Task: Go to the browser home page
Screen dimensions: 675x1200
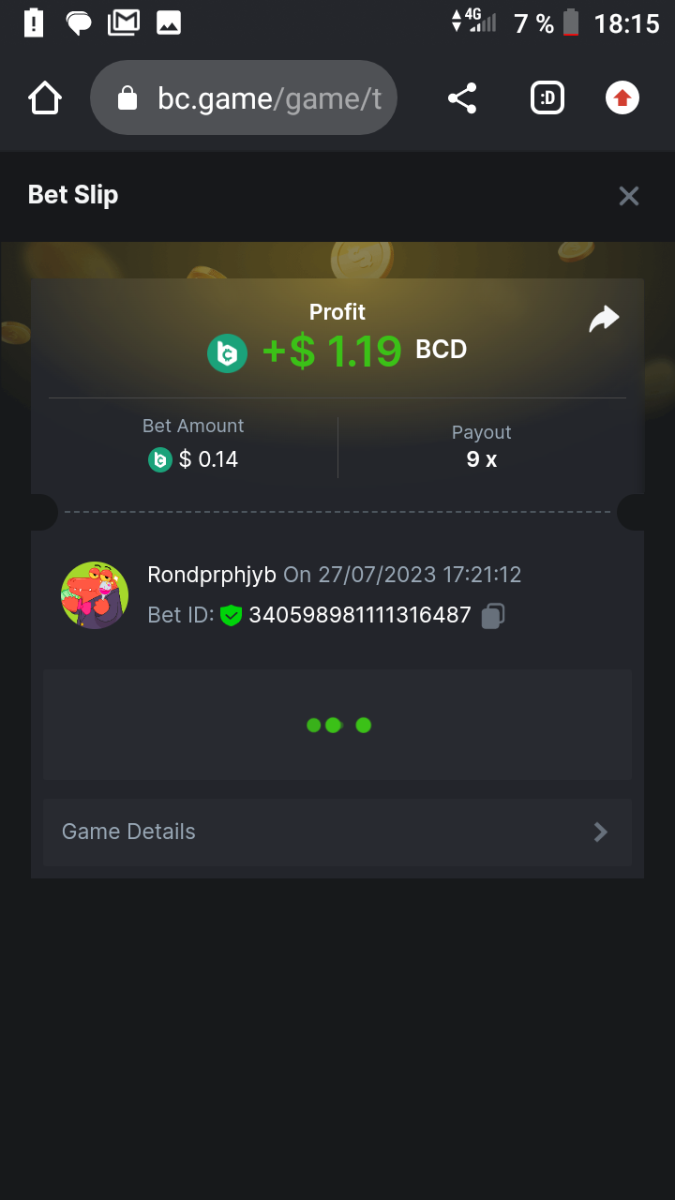Action: click(x=45, y=98)
